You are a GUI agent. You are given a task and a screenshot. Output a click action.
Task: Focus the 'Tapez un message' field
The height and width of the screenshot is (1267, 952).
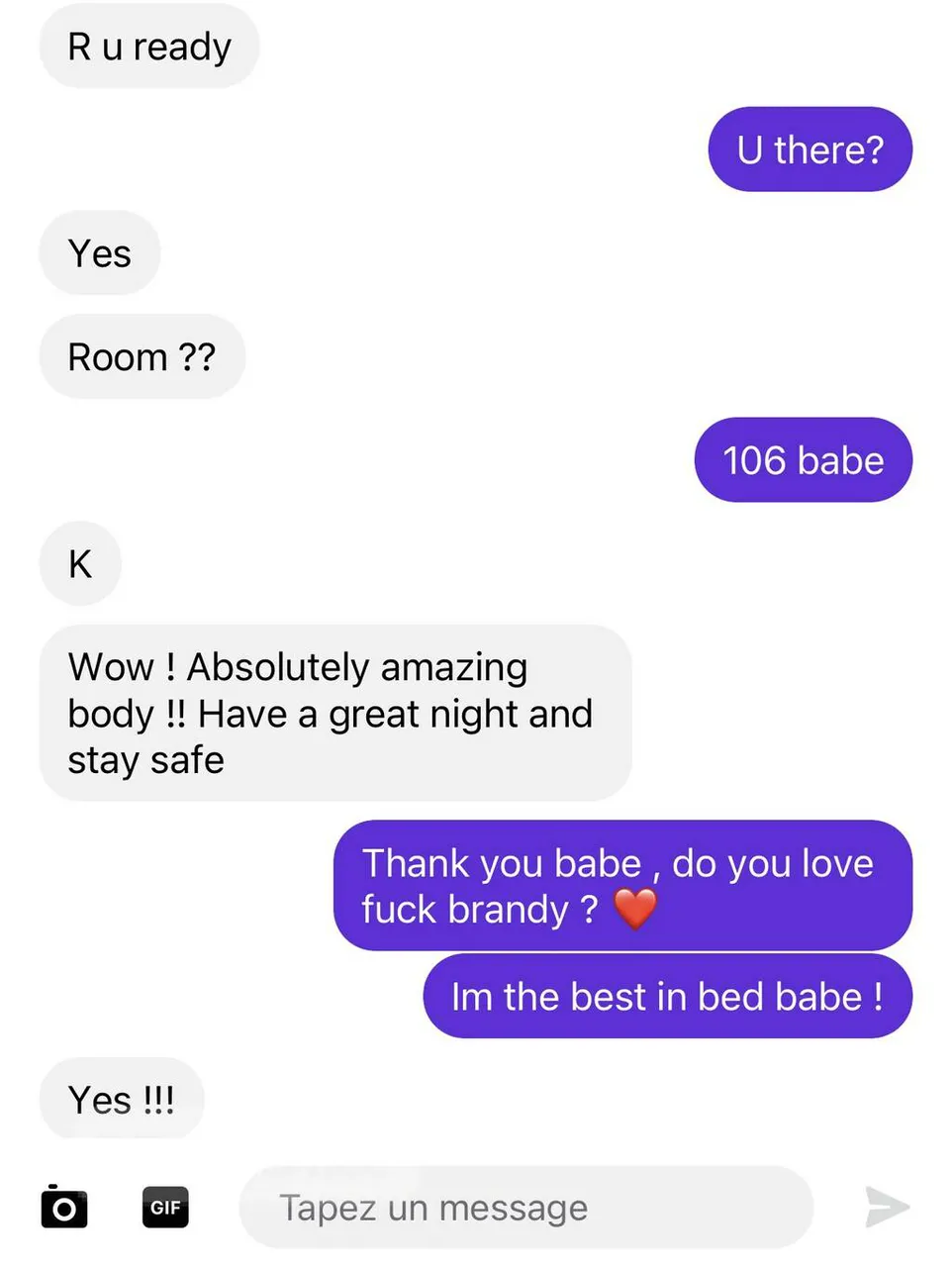pos(525,1208)
